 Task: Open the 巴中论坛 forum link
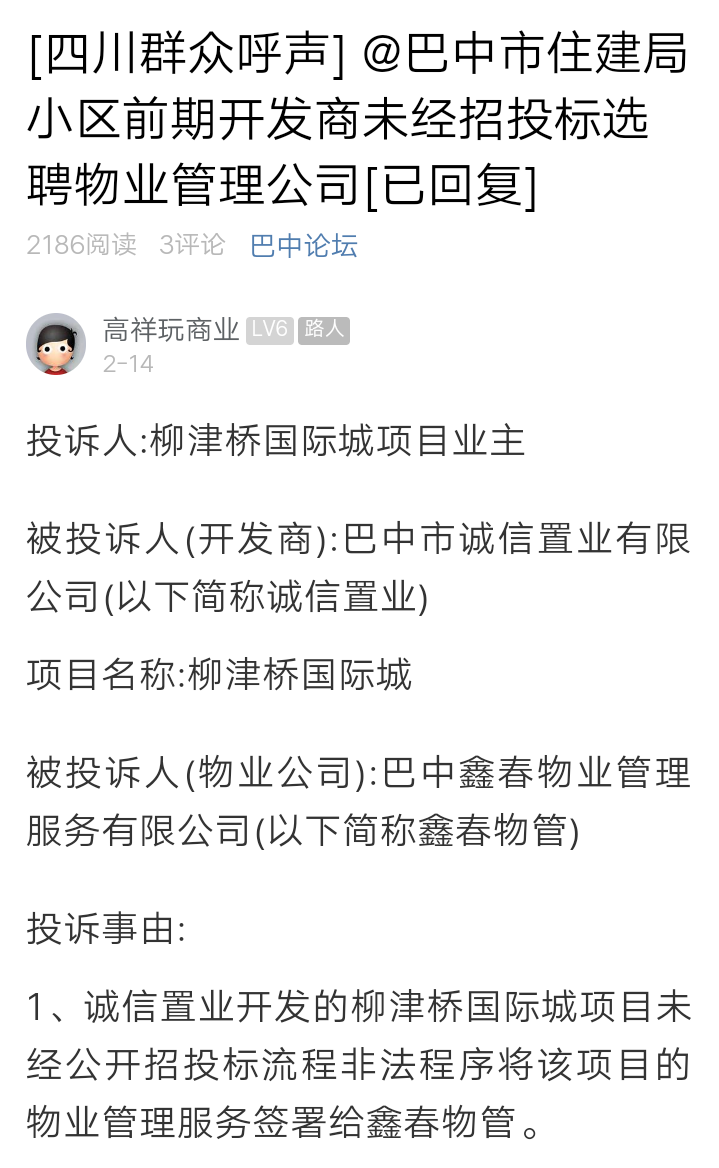(x=303, y=246)
